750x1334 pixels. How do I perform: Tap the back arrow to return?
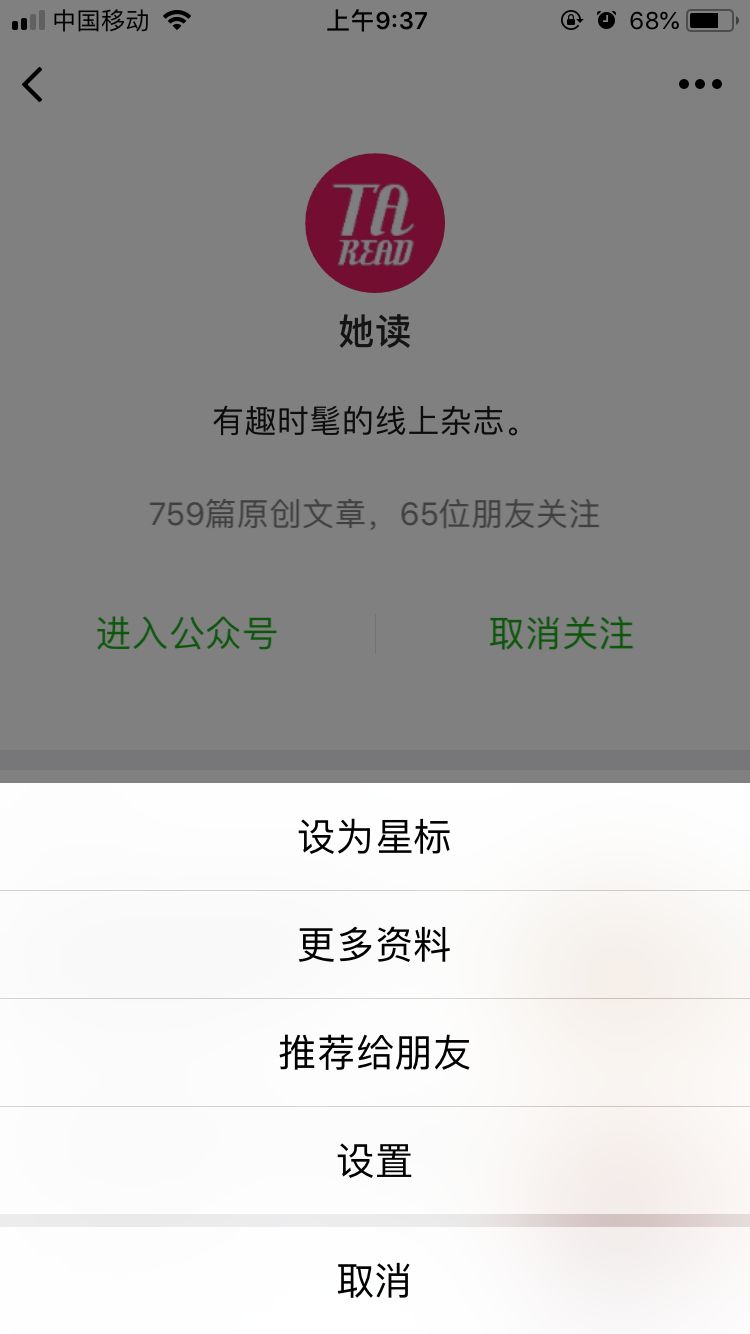pos(32,84)
